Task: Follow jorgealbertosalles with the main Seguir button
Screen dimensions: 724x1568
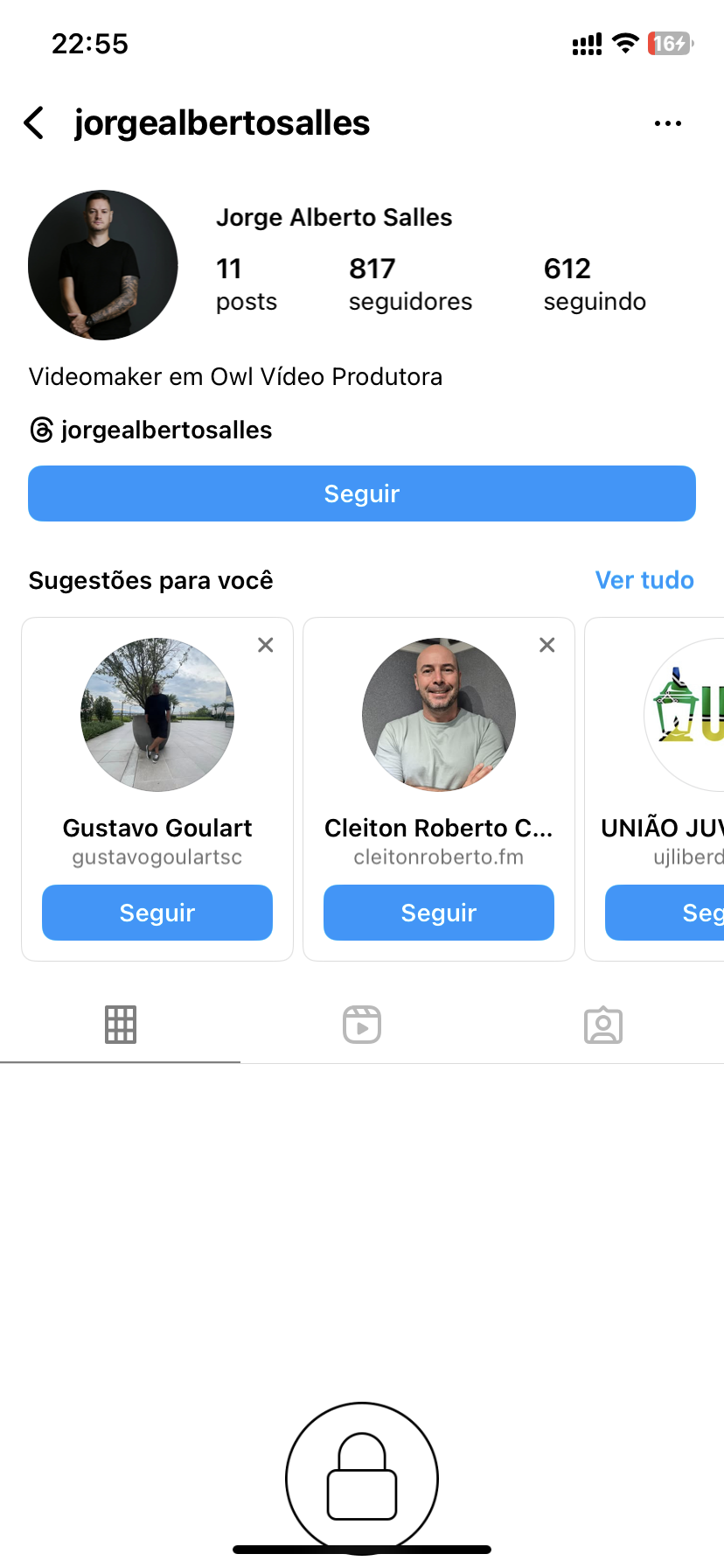Action: click(x=362, y=493)
